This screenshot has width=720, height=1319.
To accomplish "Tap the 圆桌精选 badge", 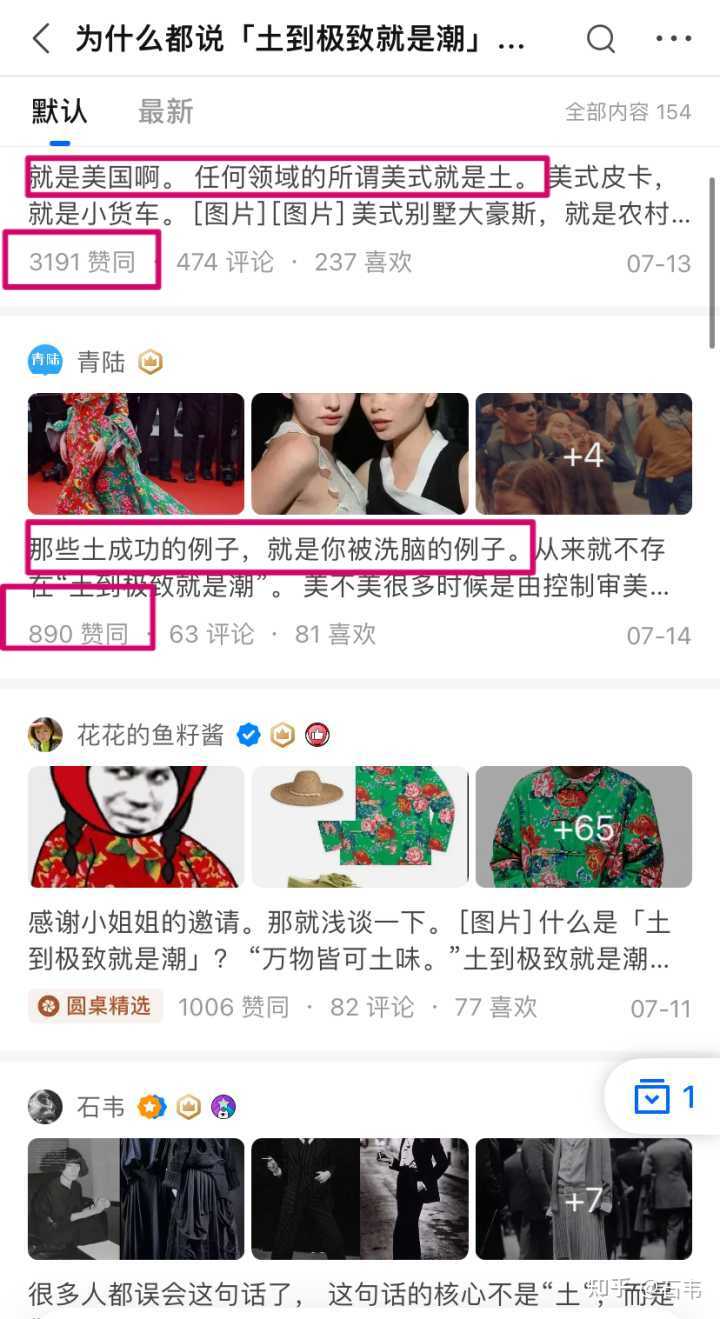I will (95, 1006).
